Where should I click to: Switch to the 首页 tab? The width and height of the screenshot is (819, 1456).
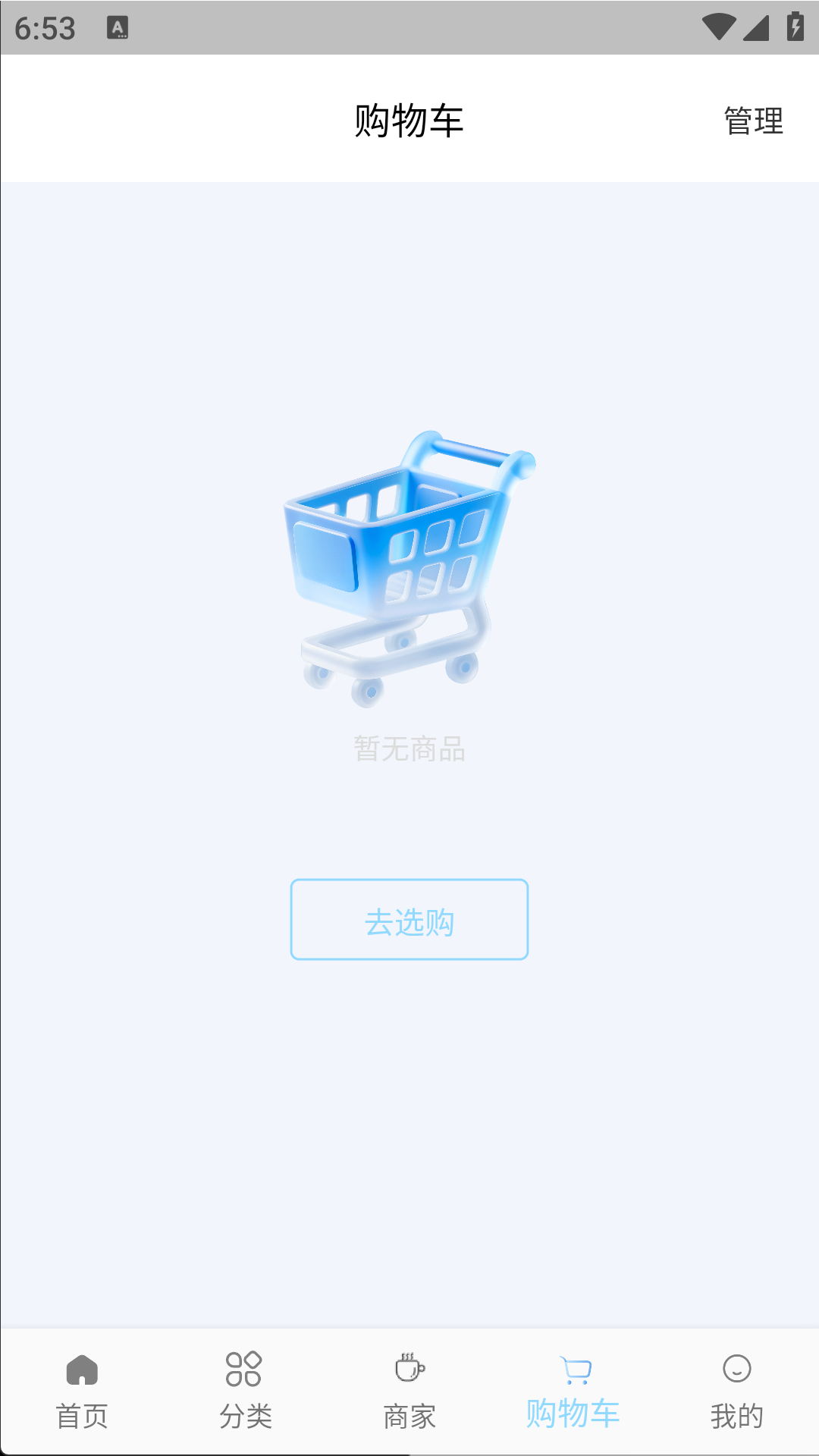(x=81, y=1412)
